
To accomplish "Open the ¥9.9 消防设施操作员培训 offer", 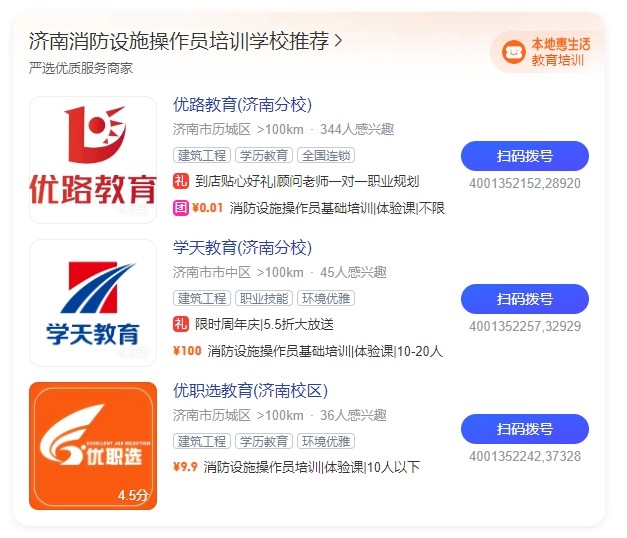I will tap(296, 467).
